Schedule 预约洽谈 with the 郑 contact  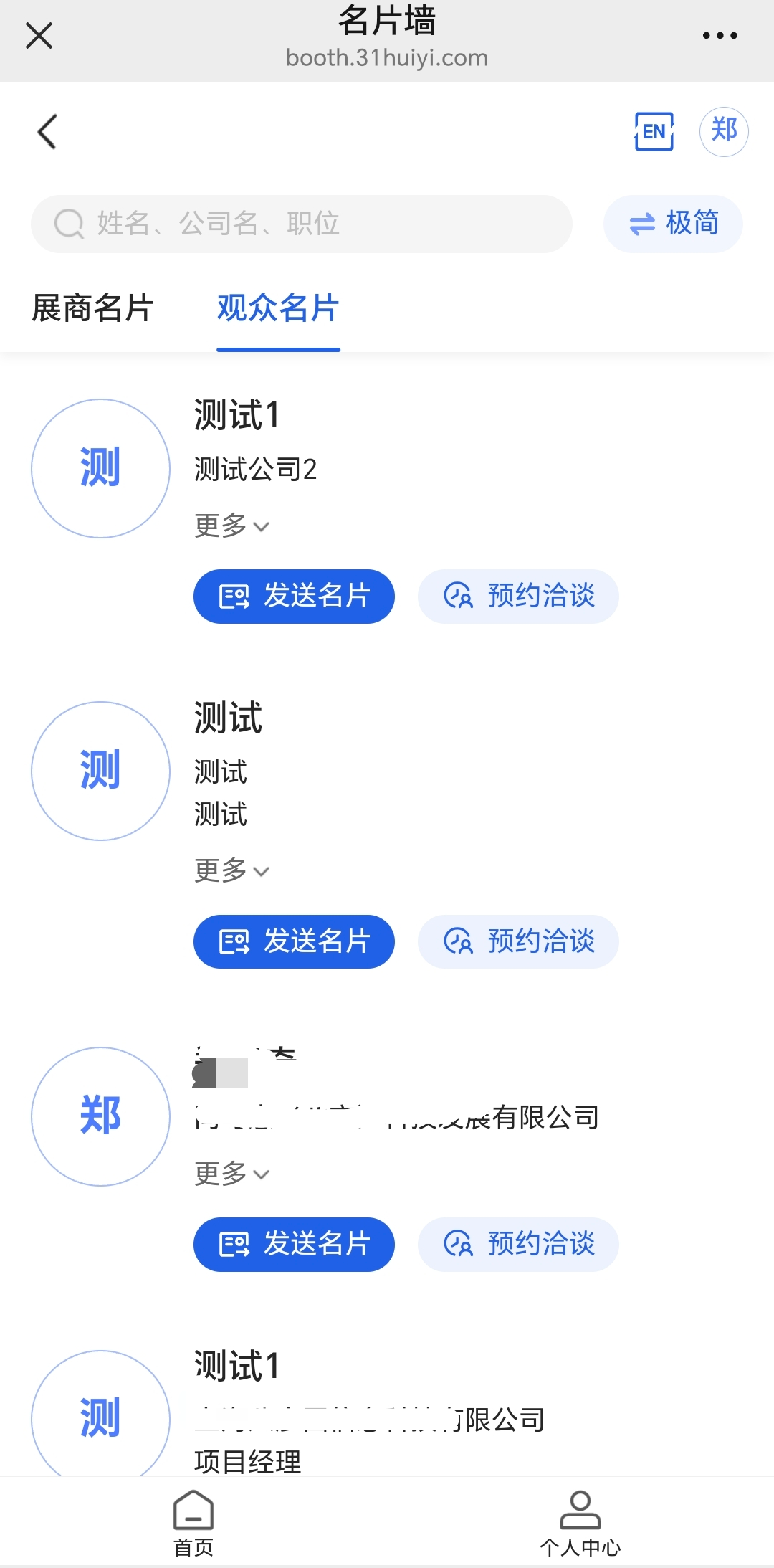click(518, 1244)
